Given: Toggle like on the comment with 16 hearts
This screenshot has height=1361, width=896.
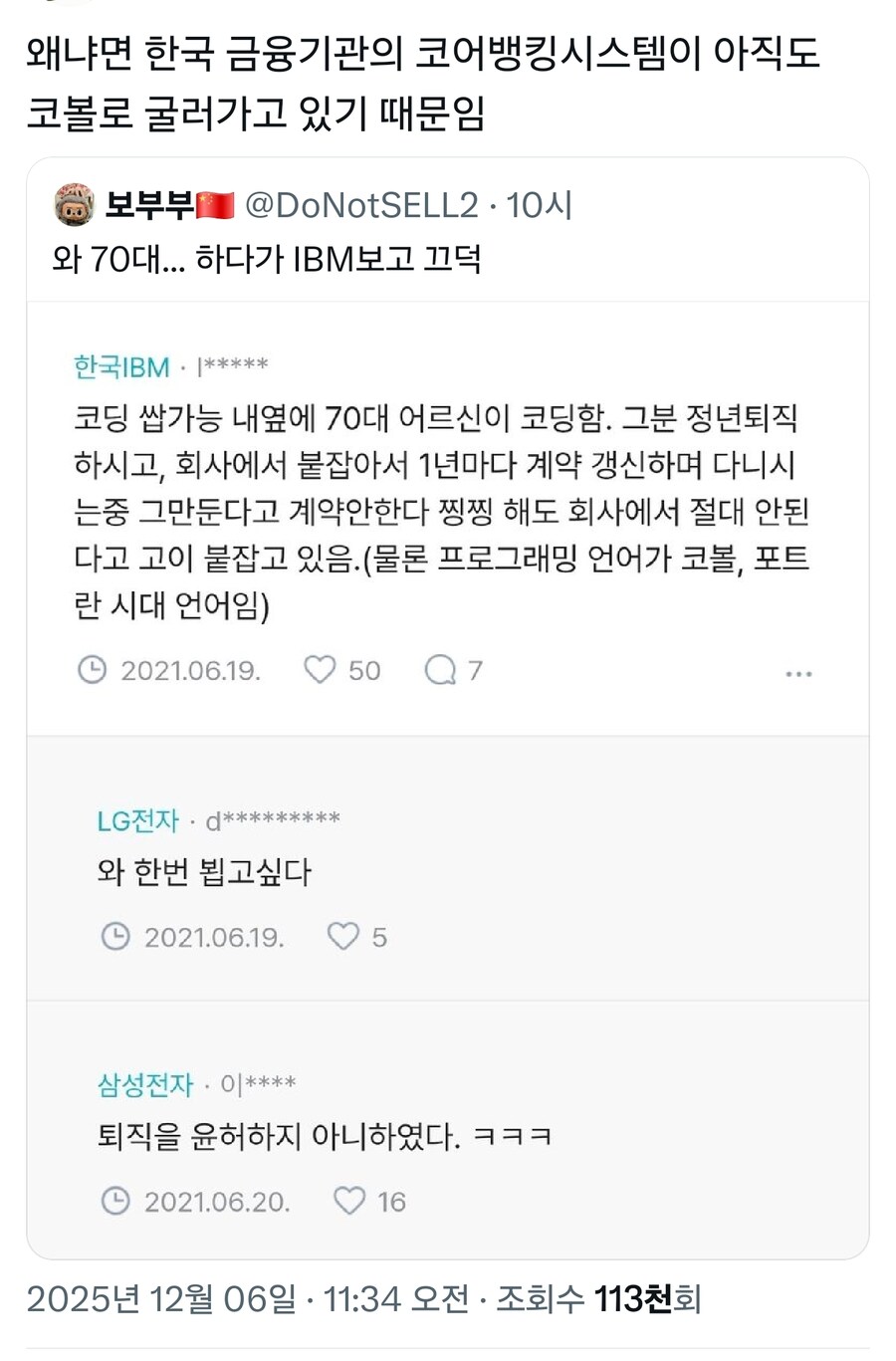Looking at the screenshot, I should pyautogui.click(x=349, y=1201).
